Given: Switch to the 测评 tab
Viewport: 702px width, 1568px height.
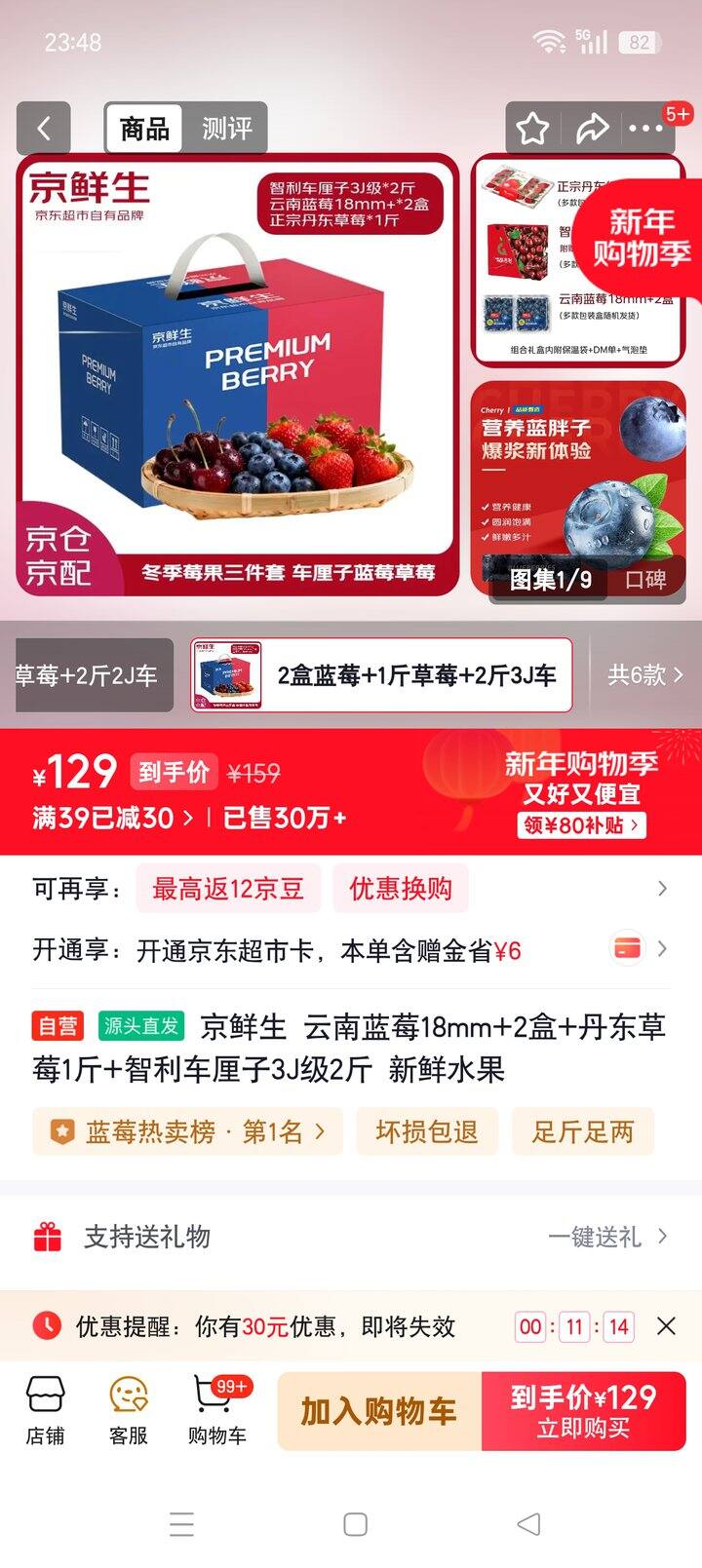Looking at the screenshot, I should click(227, 128).
